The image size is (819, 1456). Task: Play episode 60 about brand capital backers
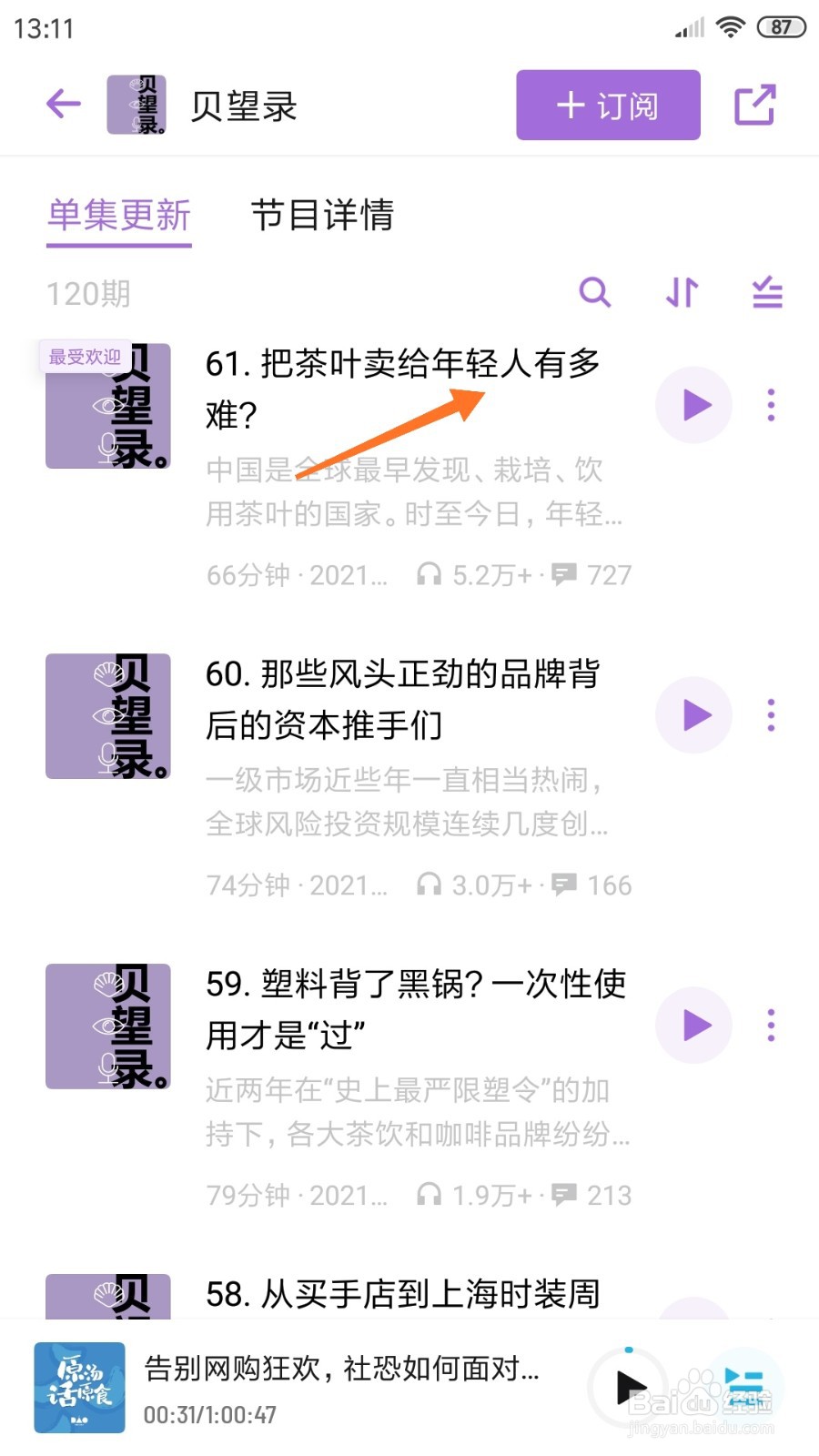pyautogui.click(x=694, y=715)
